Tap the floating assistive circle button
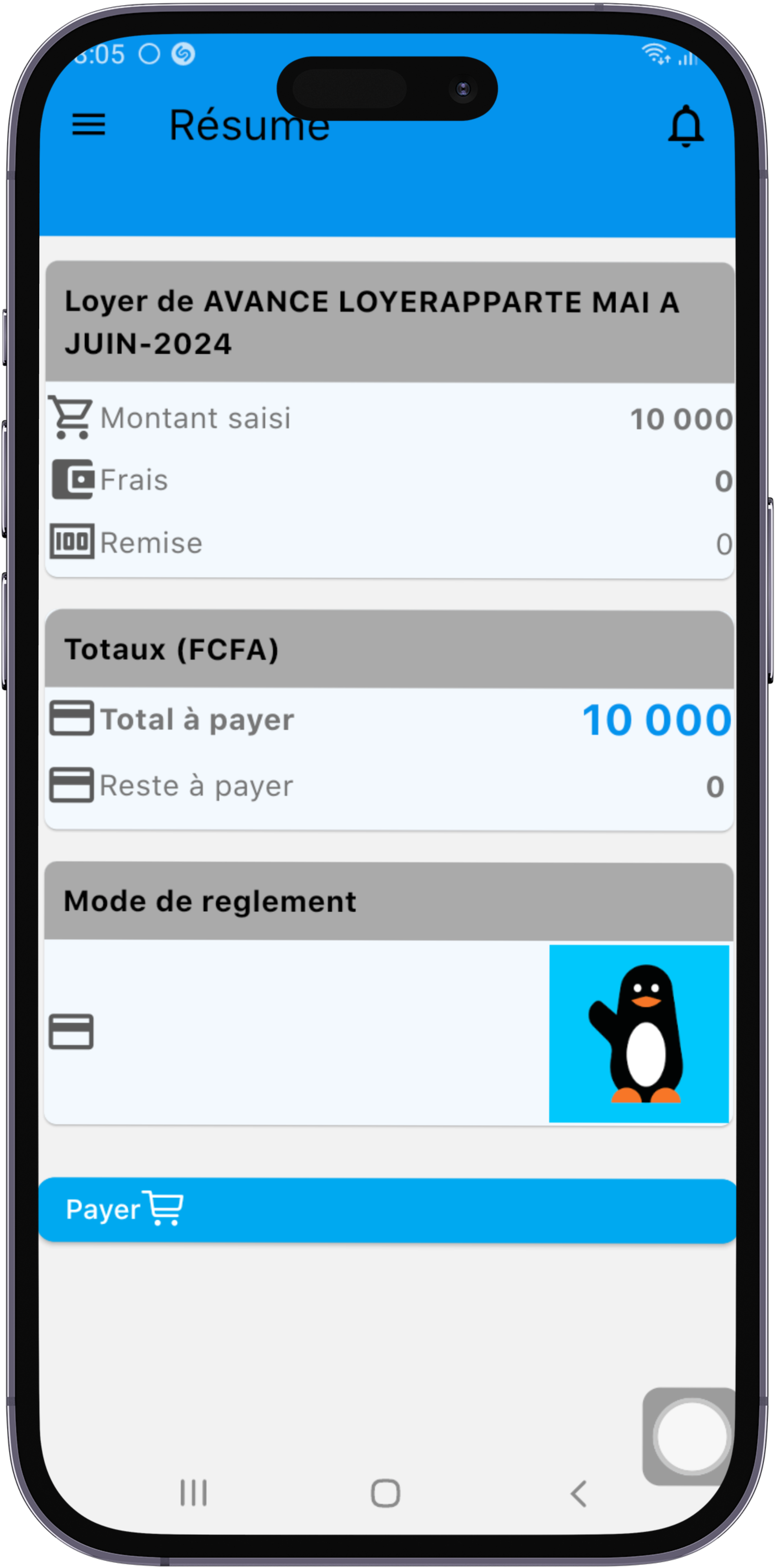 [692, 1435]
